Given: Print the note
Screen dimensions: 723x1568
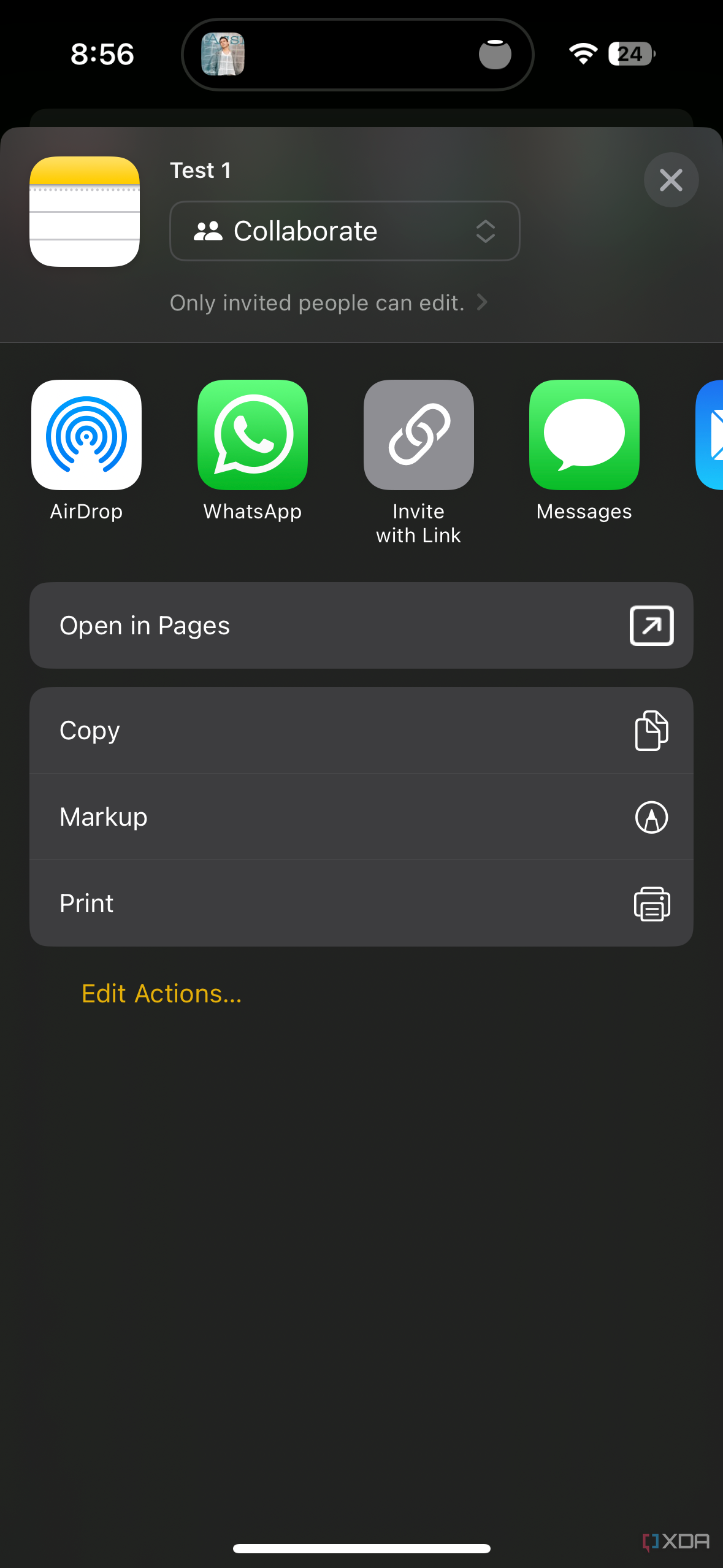Looking at the screenshot, I should click(x=361, y=904).
